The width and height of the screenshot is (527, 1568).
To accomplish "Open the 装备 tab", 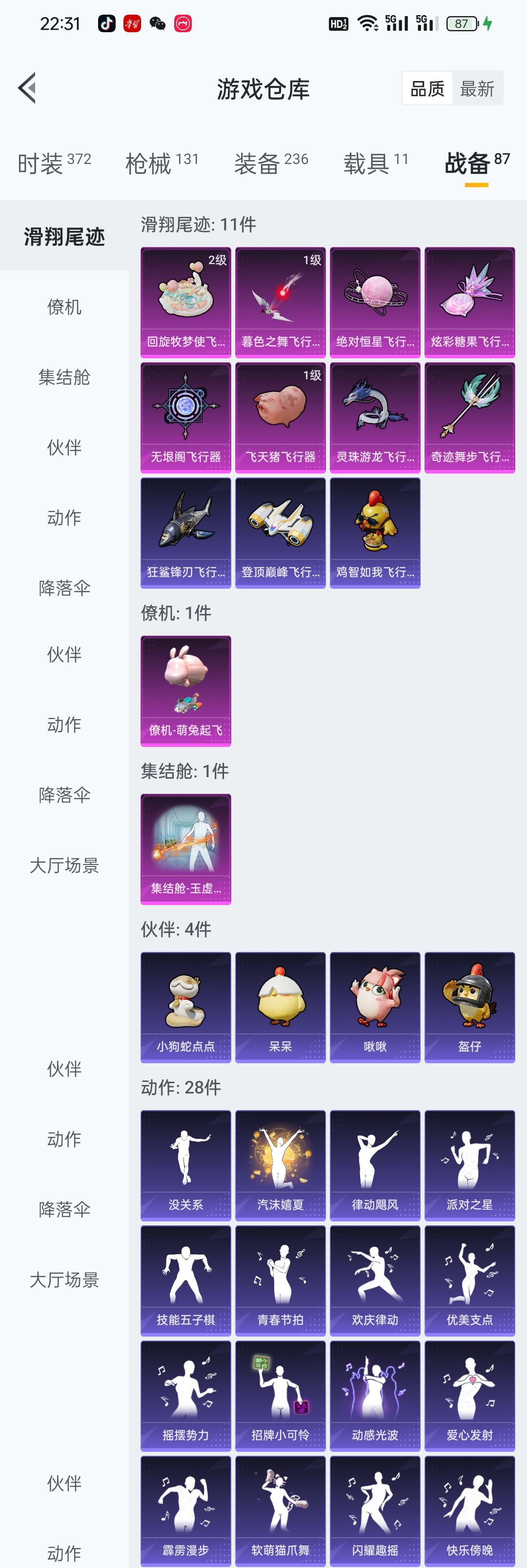I will 271,163.
